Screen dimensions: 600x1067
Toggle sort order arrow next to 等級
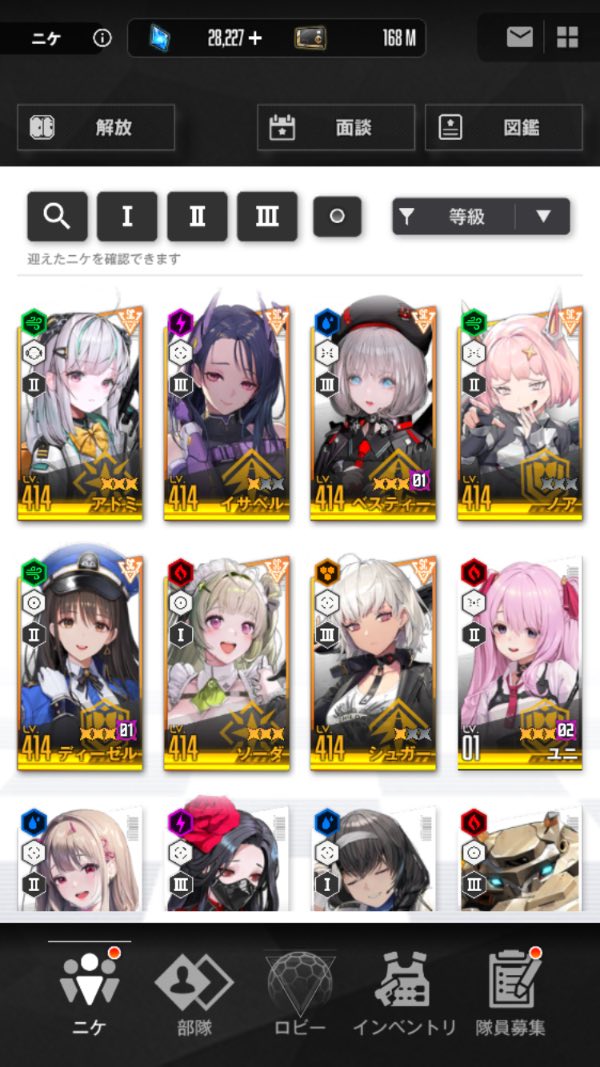(x=543, y=216)
